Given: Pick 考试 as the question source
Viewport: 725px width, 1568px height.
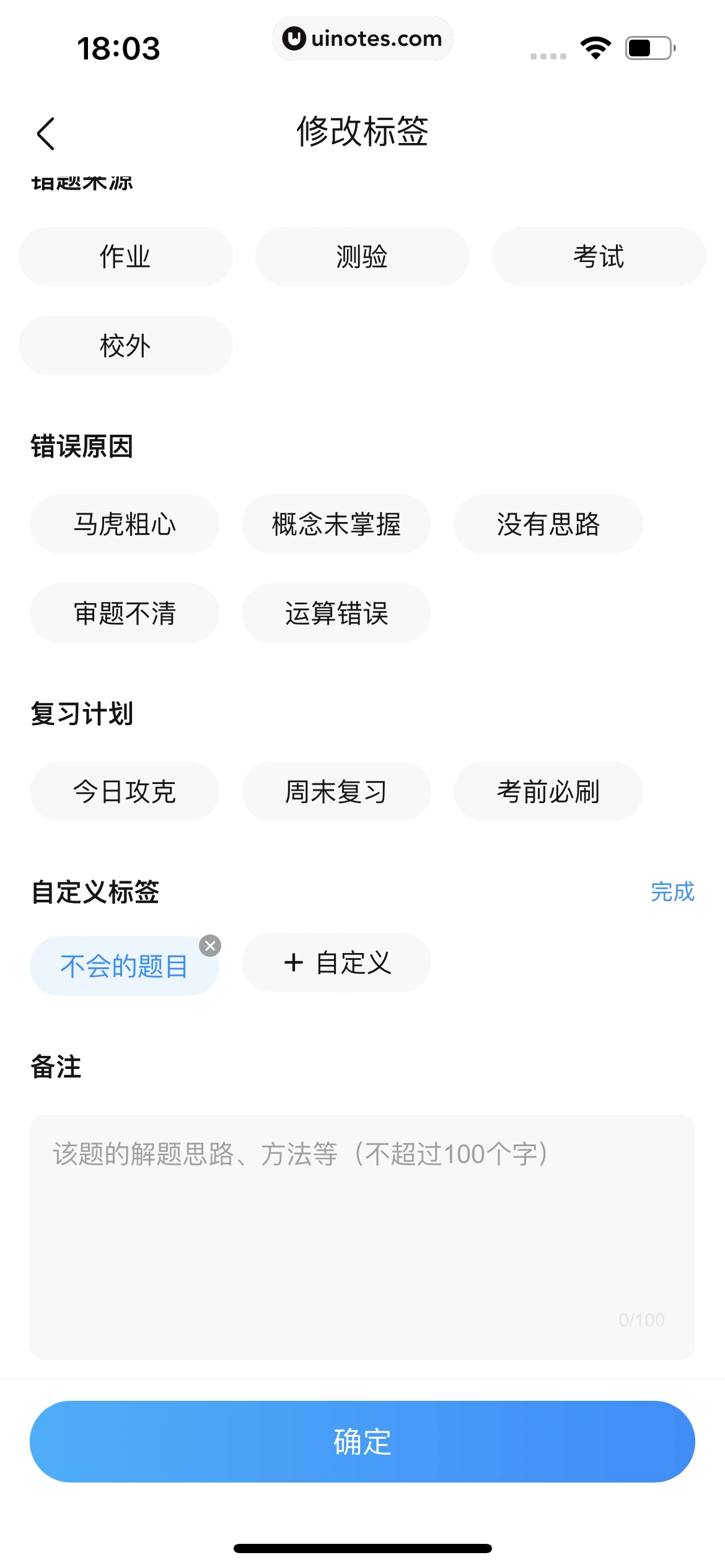Looking at the screenshot, I should click(599, 256).
